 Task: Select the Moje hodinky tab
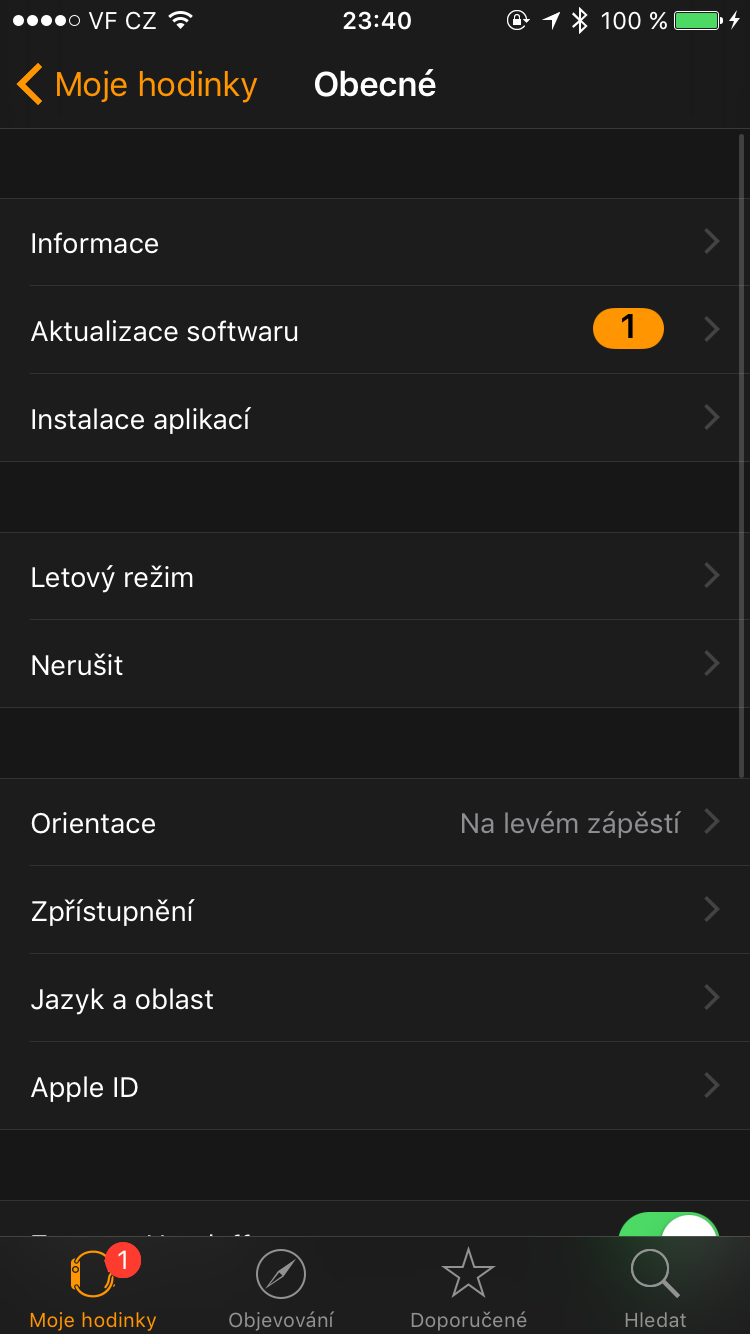click(x=93, y=1288)
